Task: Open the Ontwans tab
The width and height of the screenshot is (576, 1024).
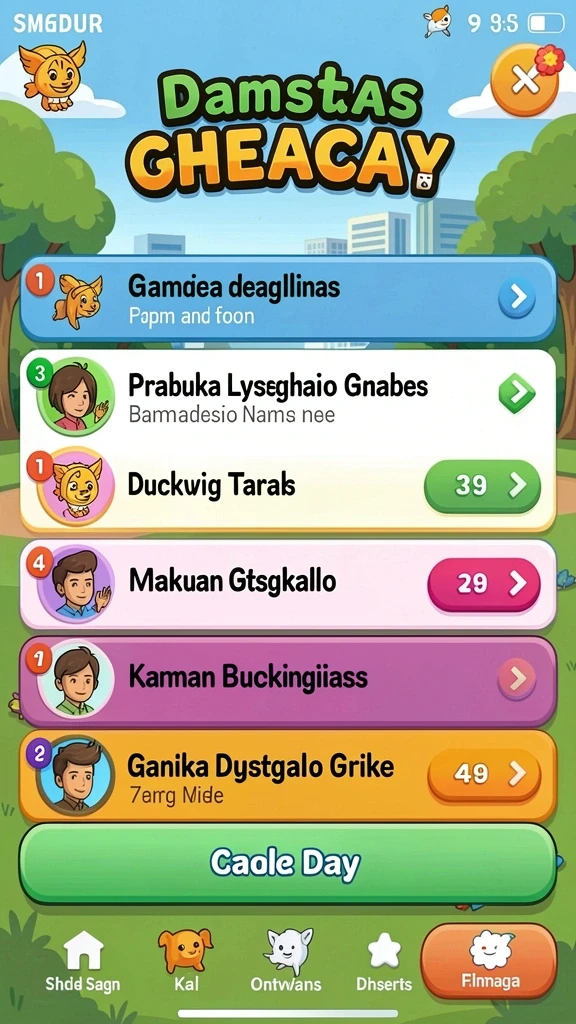Action: click(287, 962)
